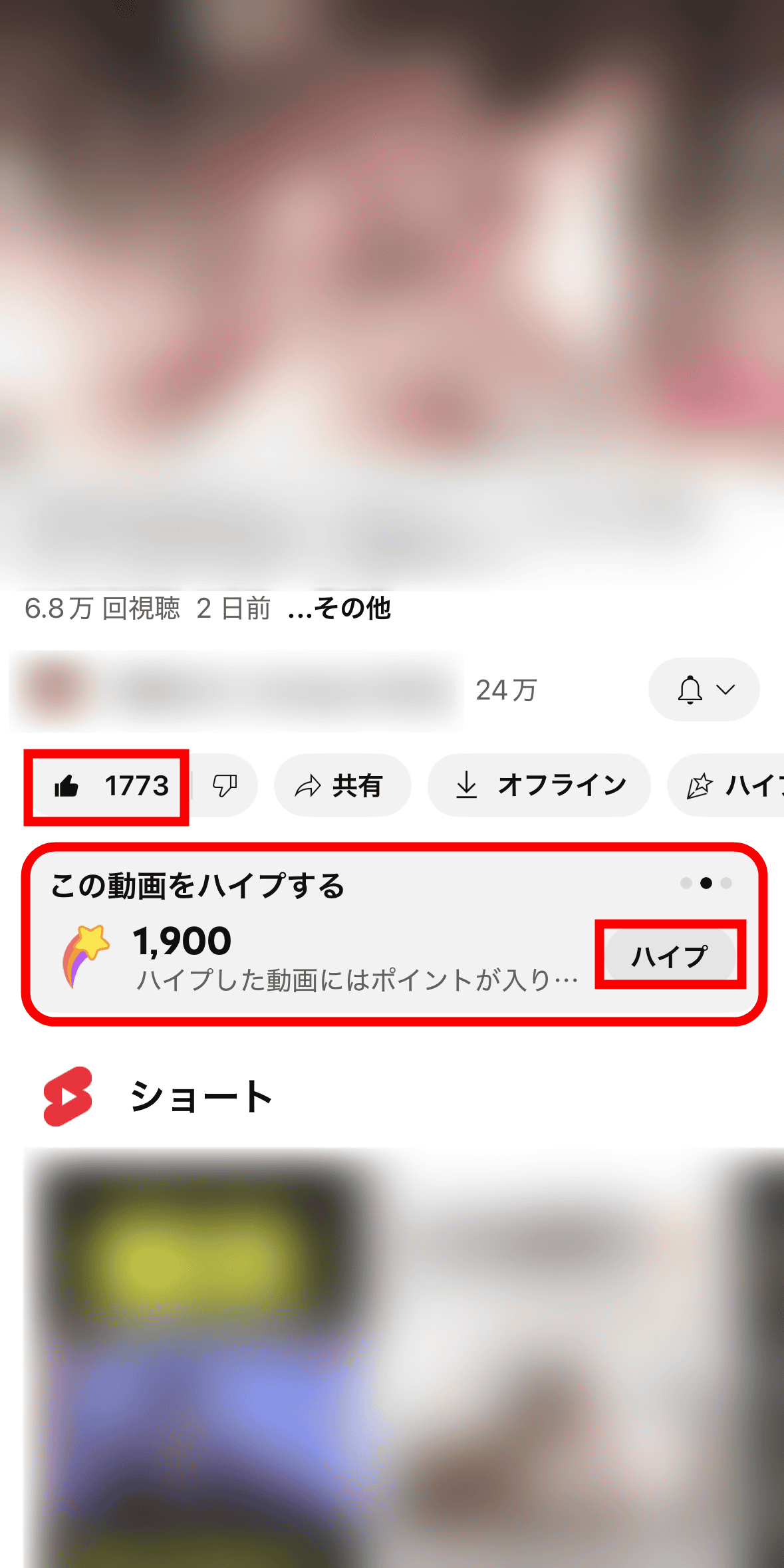Open notification bell dropdown for channel

704,690
